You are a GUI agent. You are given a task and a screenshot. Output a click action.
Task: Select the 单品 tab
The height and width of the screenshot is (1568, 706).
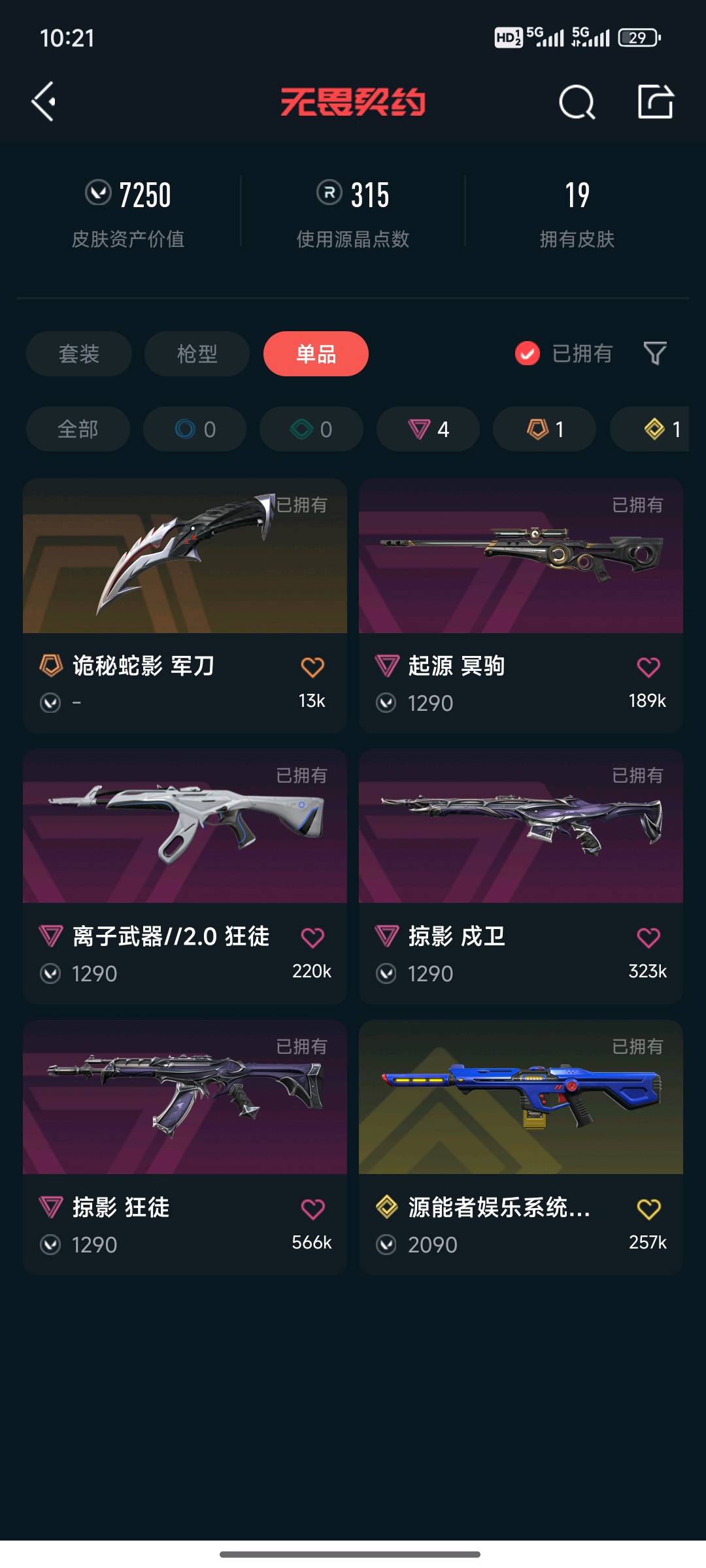point(316,353)
